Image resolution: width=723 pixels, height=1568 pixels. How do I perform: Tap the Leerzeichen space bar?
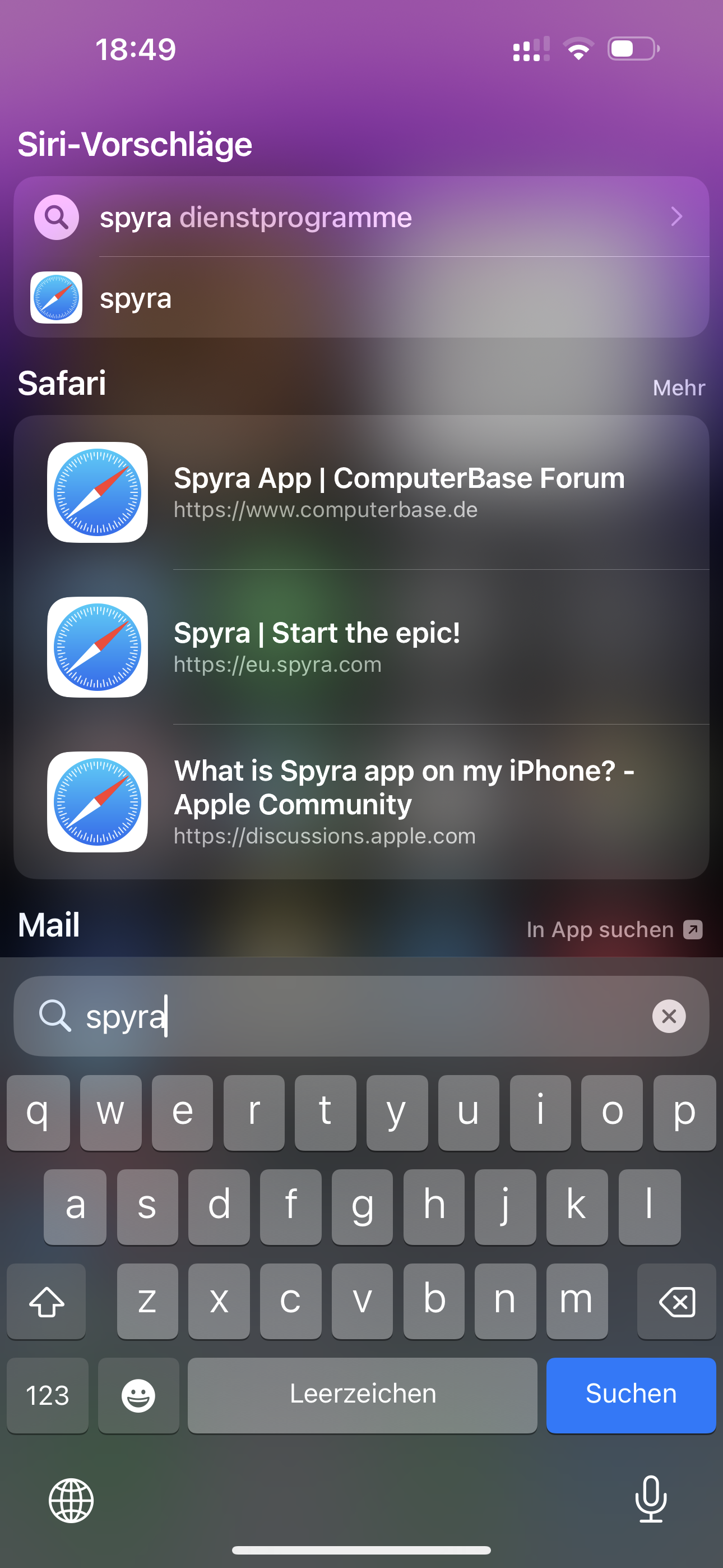click(x=362, y=1395)
